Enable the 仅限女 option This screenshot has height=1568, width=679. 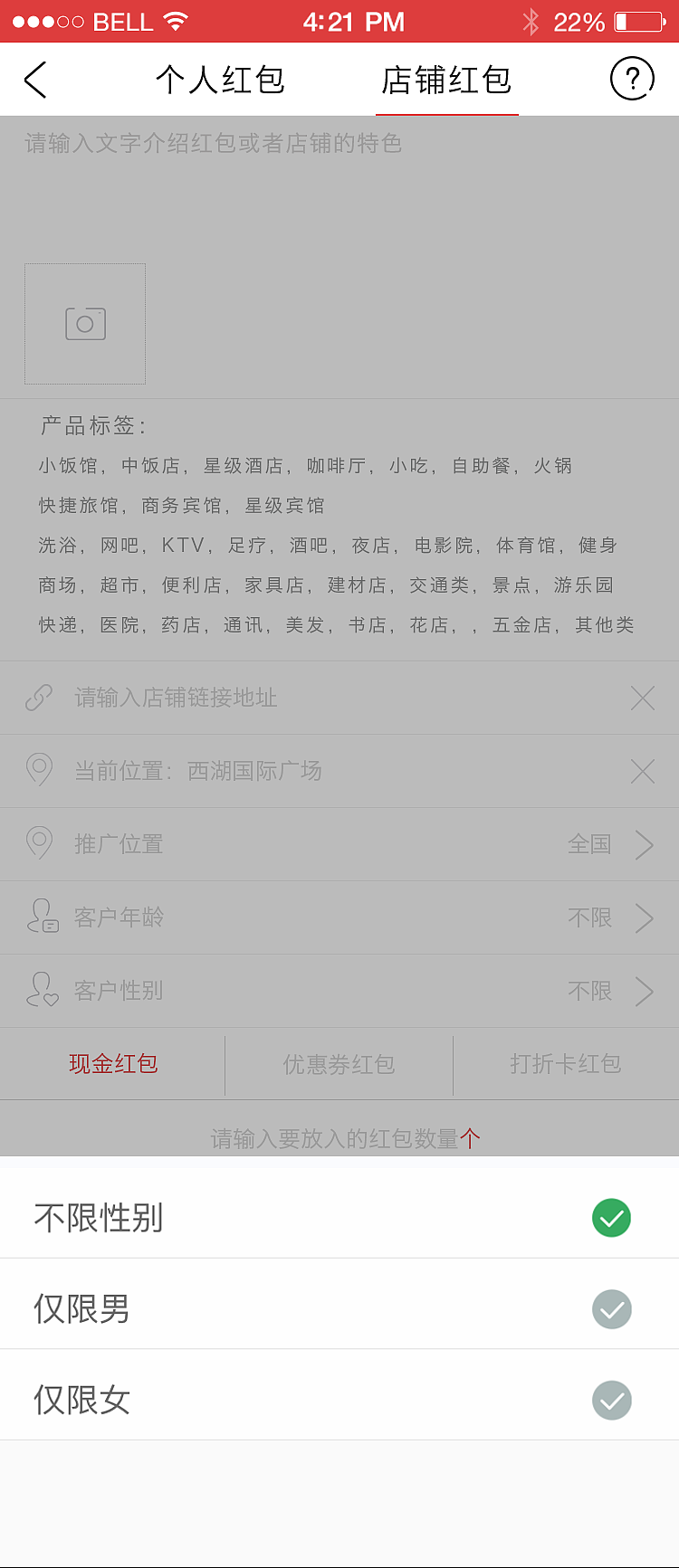click(x=611, y=1400)
